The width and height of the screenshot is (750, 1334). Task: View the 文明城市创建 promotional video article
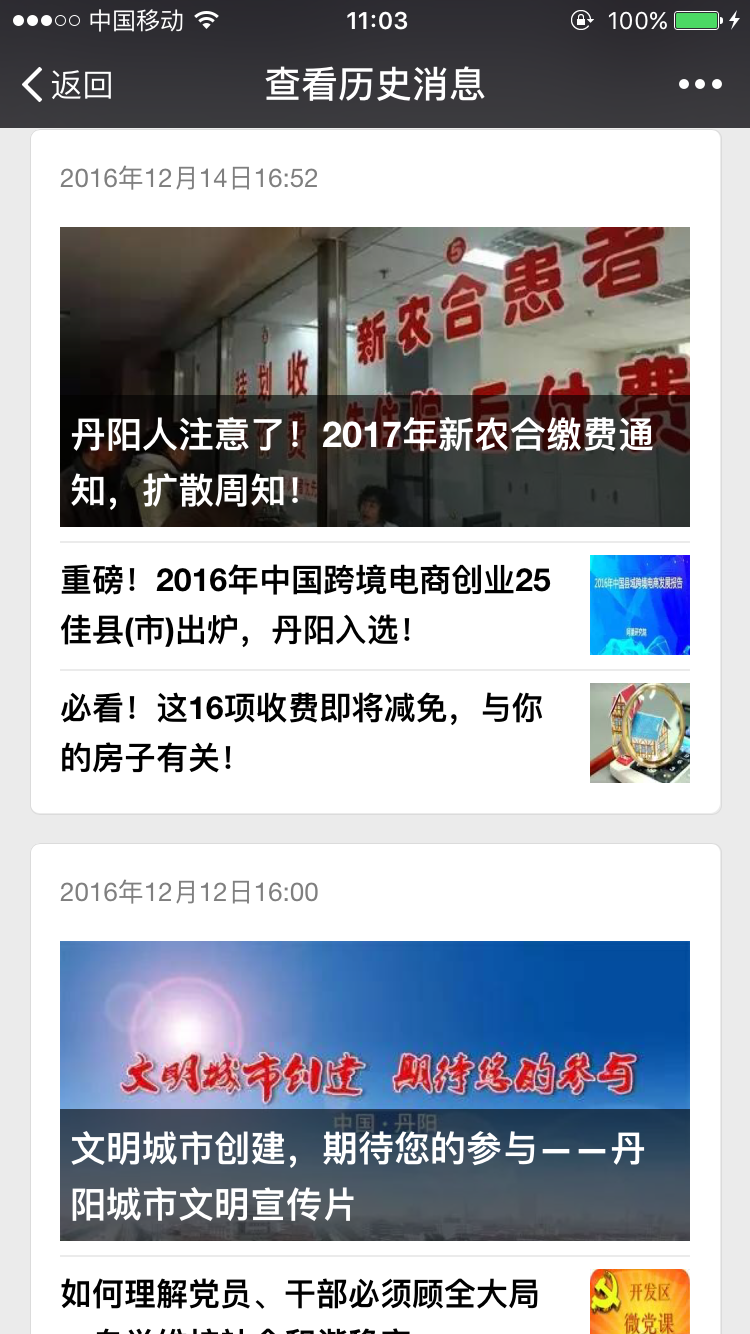pyautogui.click(x=374, y=1091)
